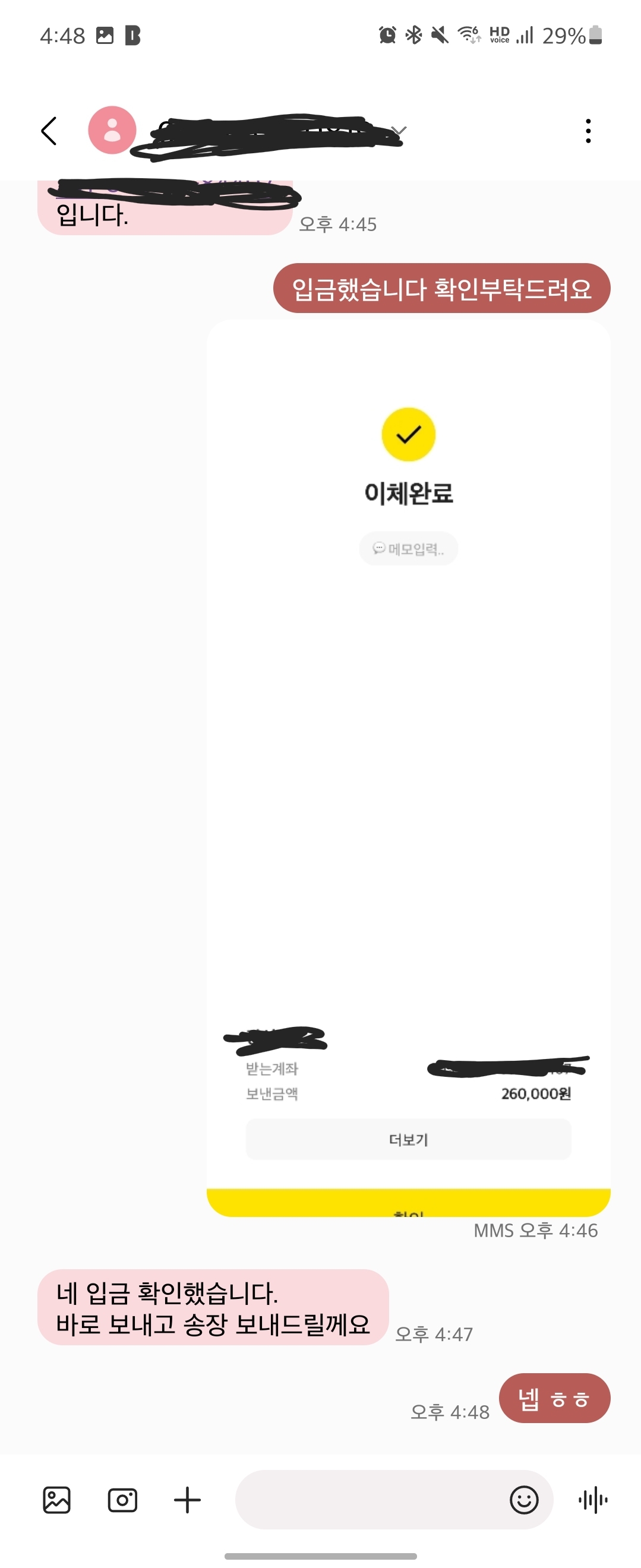Record a voice message
The width and height of the screenshot is (641, 1568).
[593, 1499]
